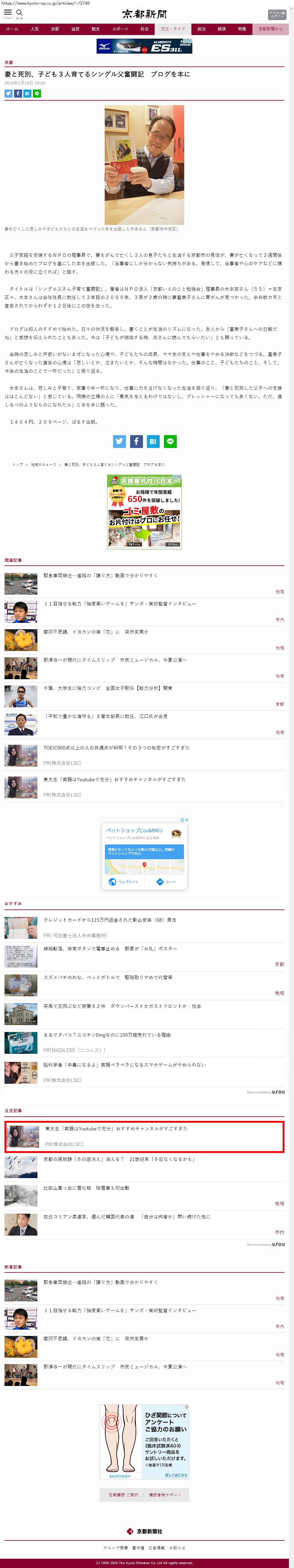294x1568 pixels.
Task: Go to the 政治 tab
Action: [x=201, y=29]
